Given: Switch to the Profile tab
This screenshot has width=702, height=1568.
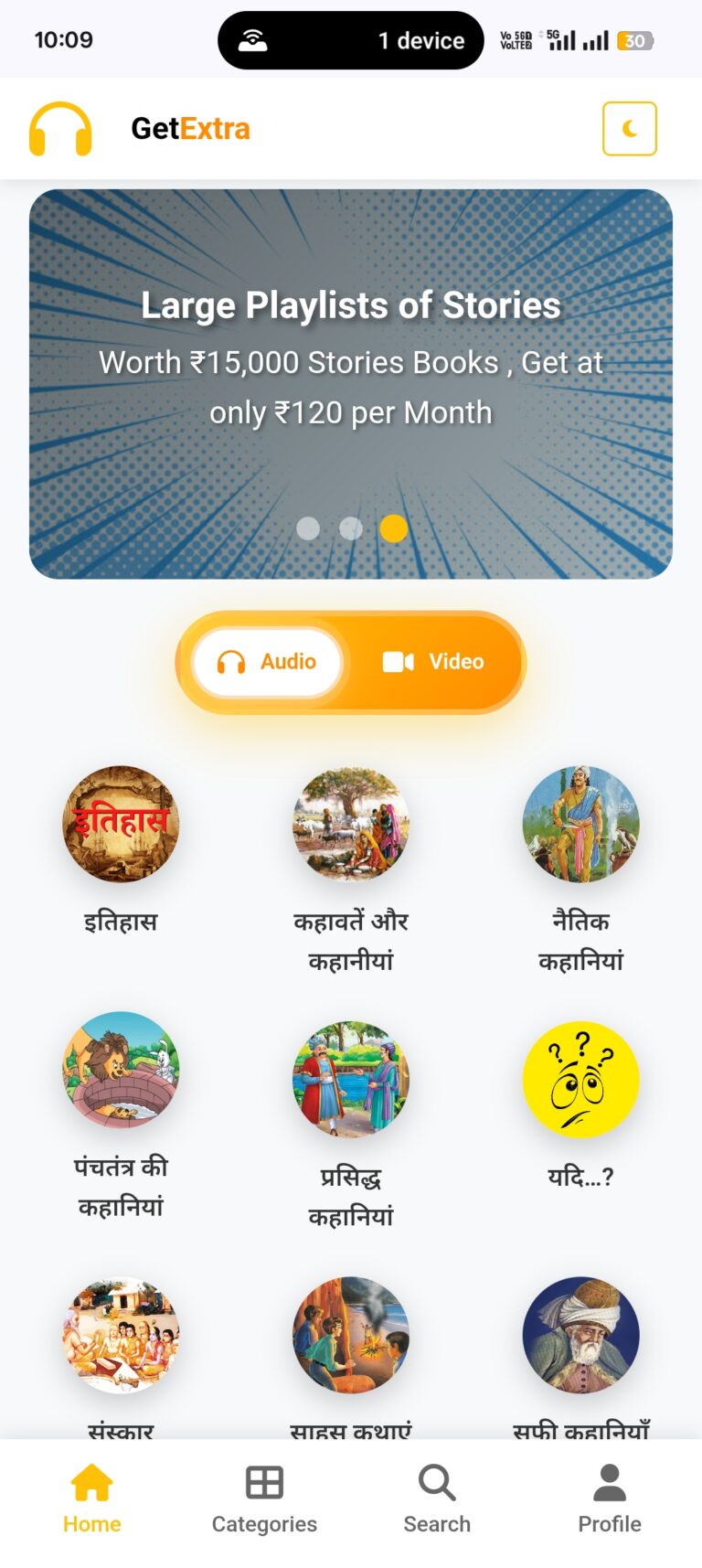Looking at the screenshot, I should (609, 1499).
